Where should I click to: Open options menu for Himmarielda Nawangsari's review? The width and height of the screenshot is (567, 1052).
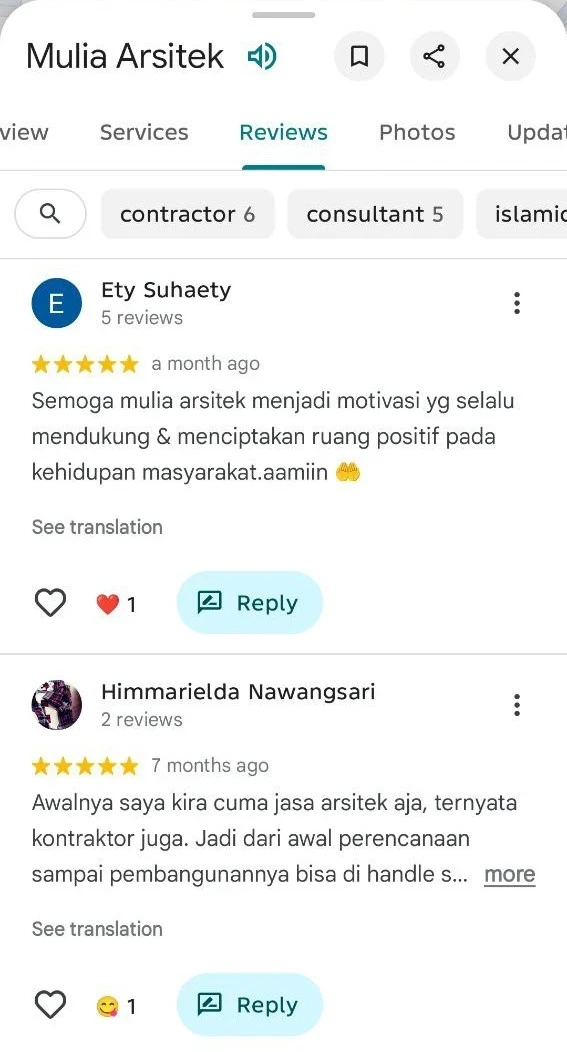pyautogui.click(x=517, y=705)
